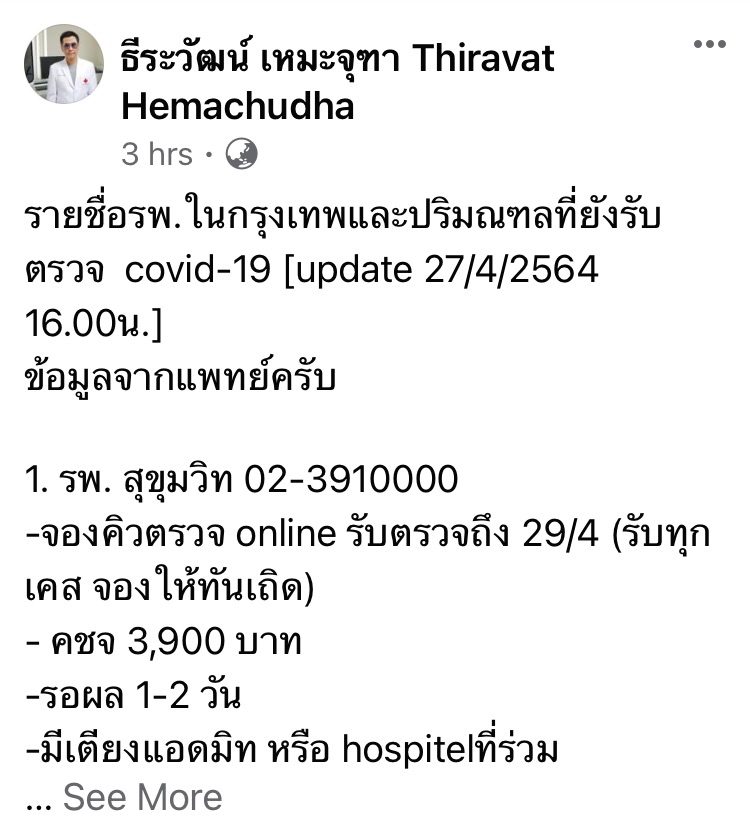
Task: Open Thiravat Hemachudha's profile picture
Action: coord(64,65)
